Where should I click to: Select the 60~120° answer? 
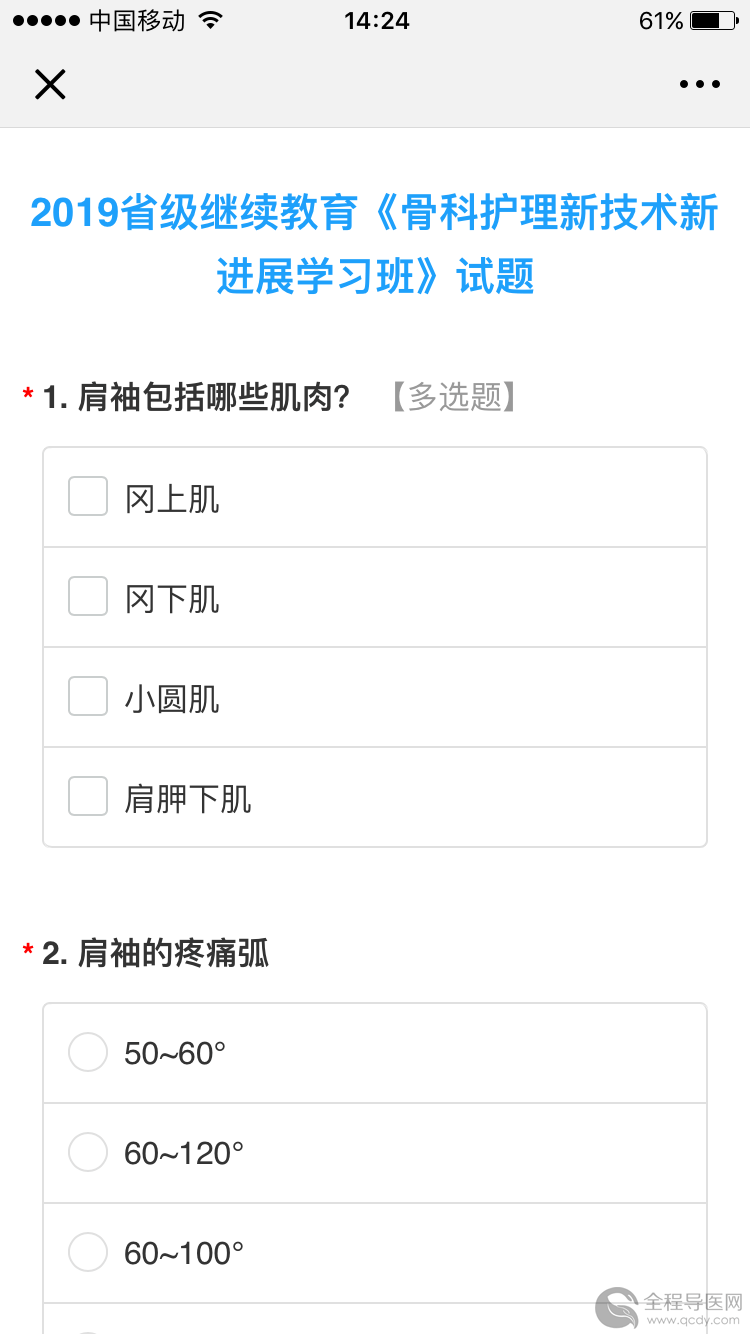[x=375, y=1153]
